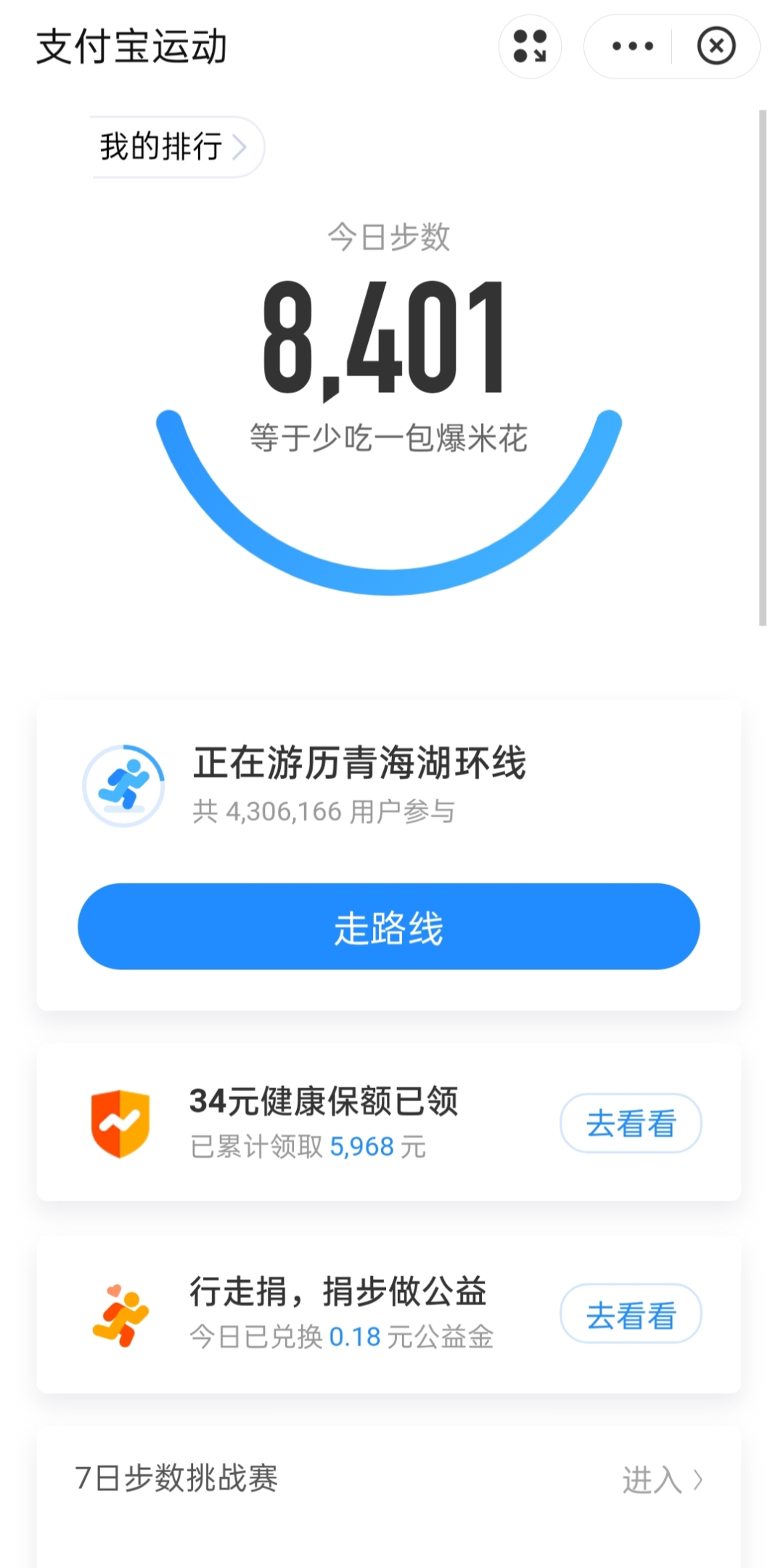Image resolution: width=778 pixels, height=1568 pixels.
Task: Enter the 7日步数挑战赛 via 进入
Action: [663, 1479]
